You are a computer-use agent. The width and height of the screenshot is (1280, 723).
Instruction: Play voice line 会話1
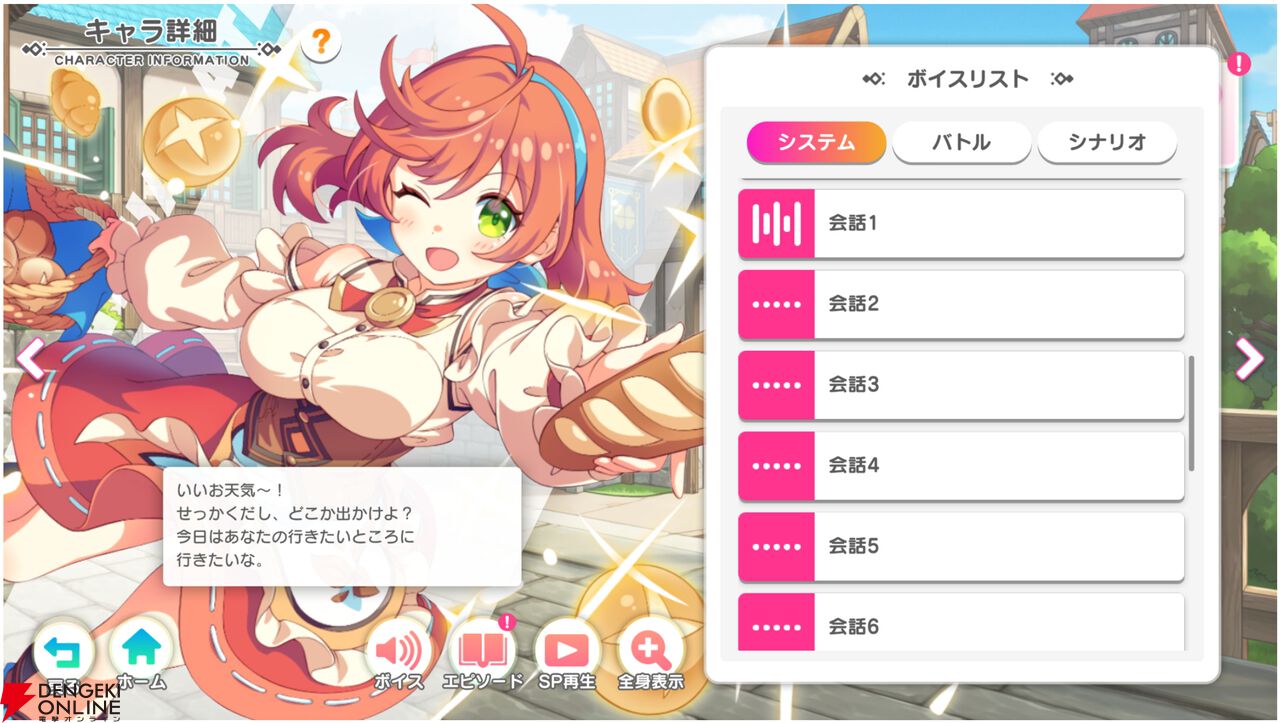(960, 223)
